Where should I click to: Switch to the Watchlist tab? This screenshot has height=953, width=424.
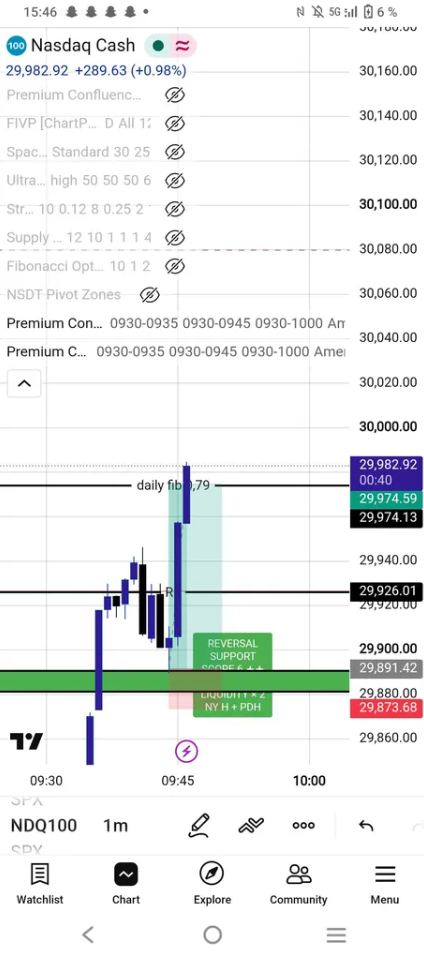tap(39, 884)
